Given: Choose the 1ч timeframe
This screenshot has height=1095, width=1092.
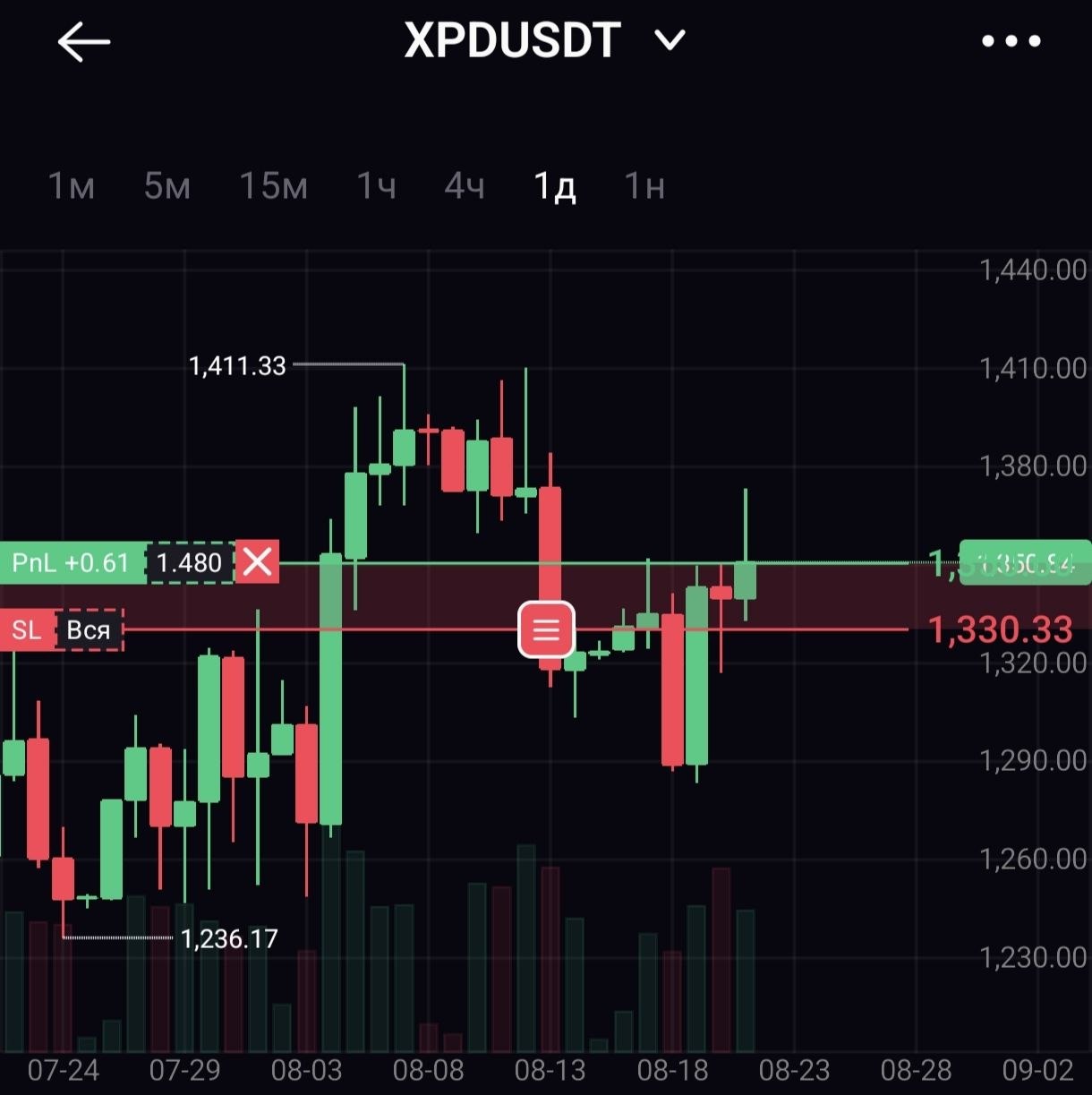Looking at the screenshot, I should pyautogui.click(x=376, y=186).
